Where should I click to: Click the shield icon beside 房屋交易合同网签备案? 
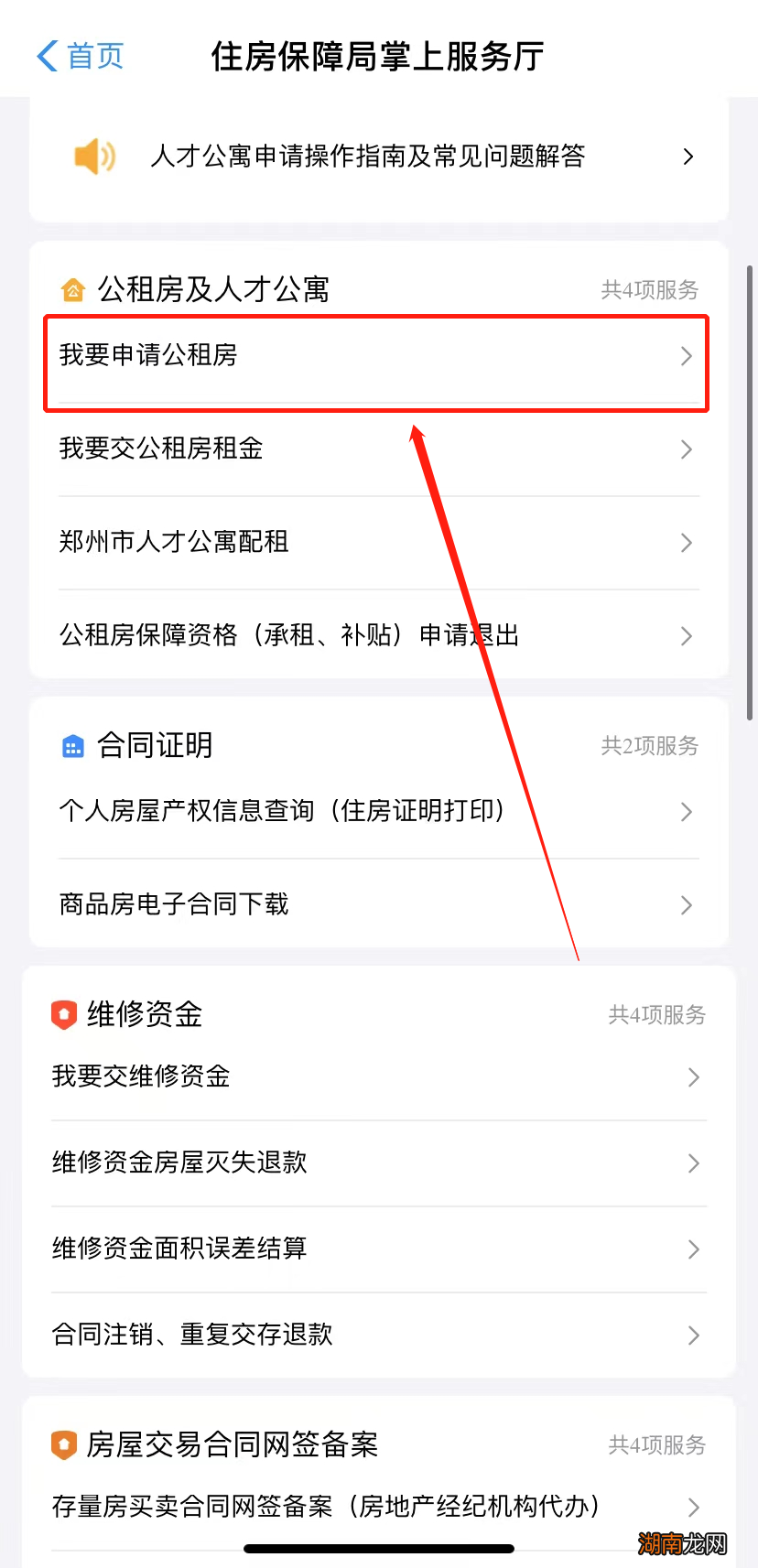coord(62,1444)
